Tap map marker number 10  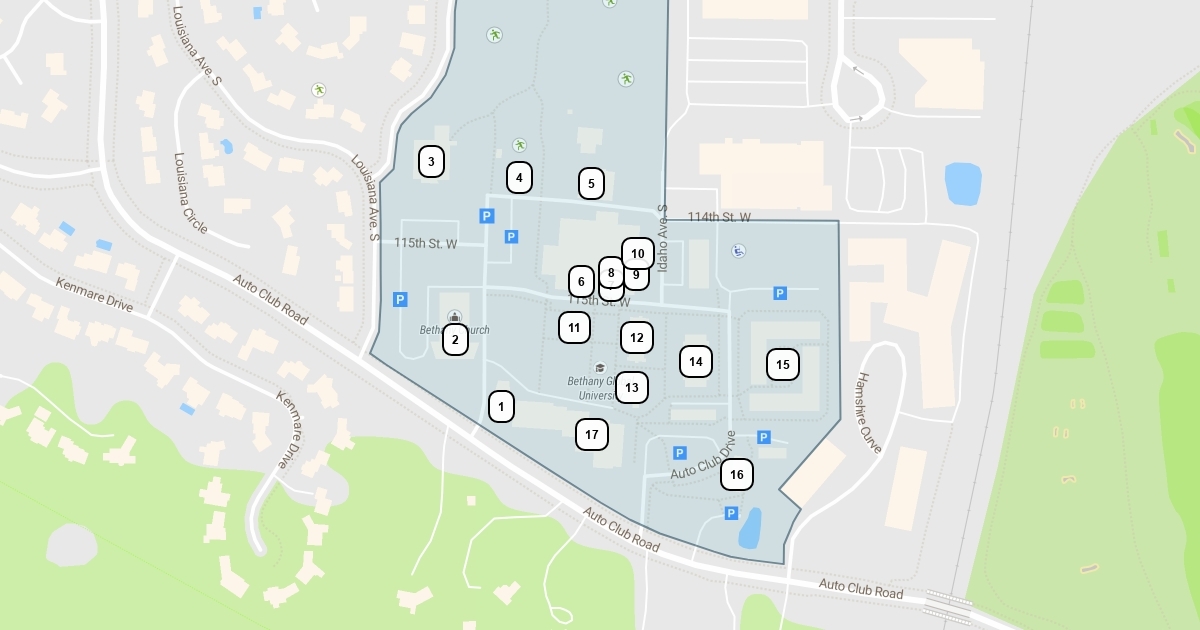click(638, 253)
